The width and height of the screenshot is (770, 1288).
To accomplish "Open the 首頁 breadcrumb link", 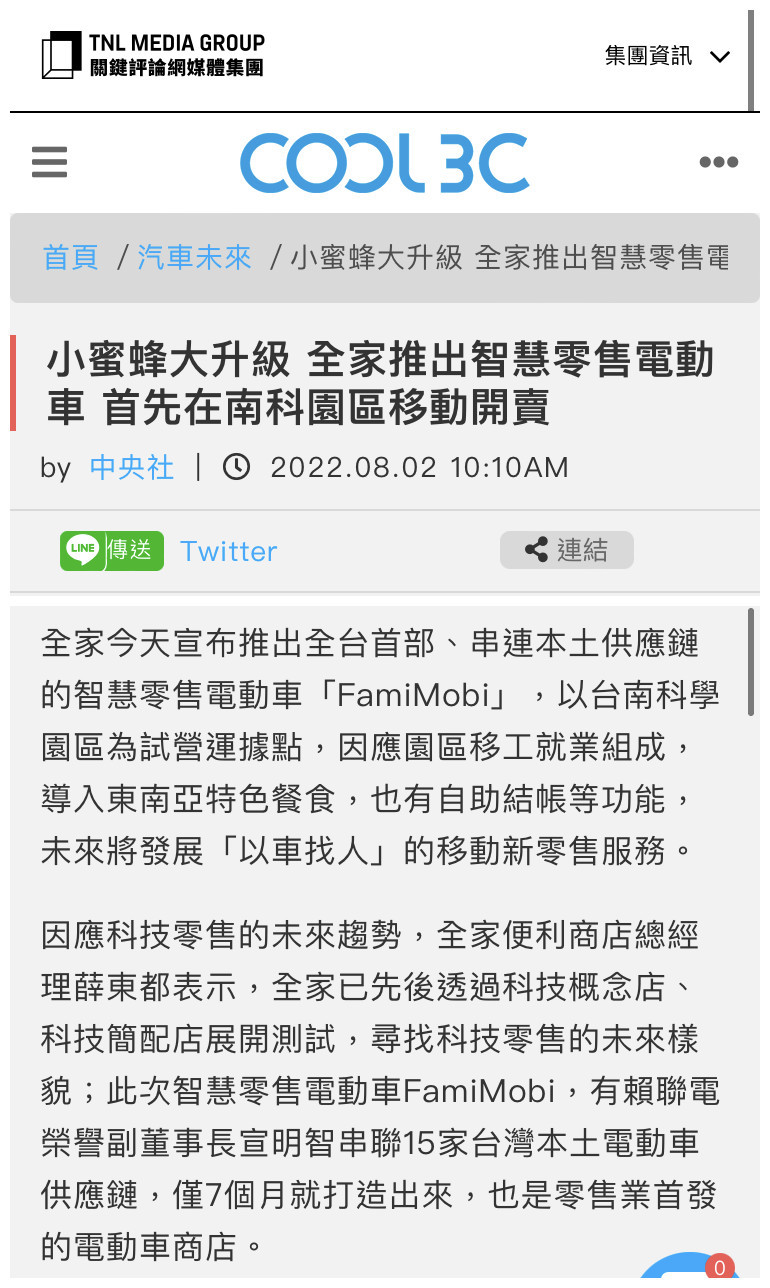I will click(71, 258).
